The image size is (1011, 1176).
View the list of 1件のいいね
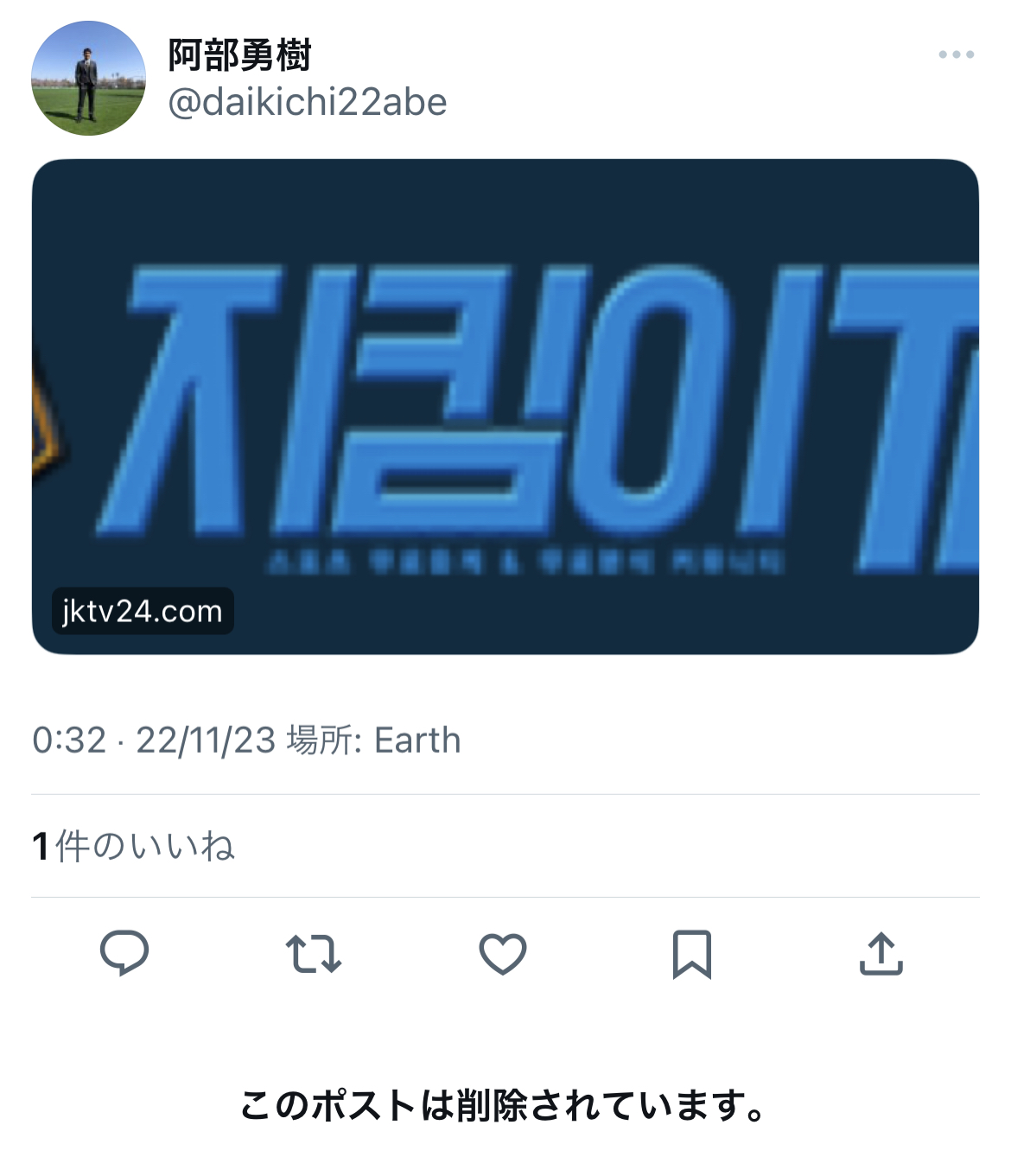[134, 846]
